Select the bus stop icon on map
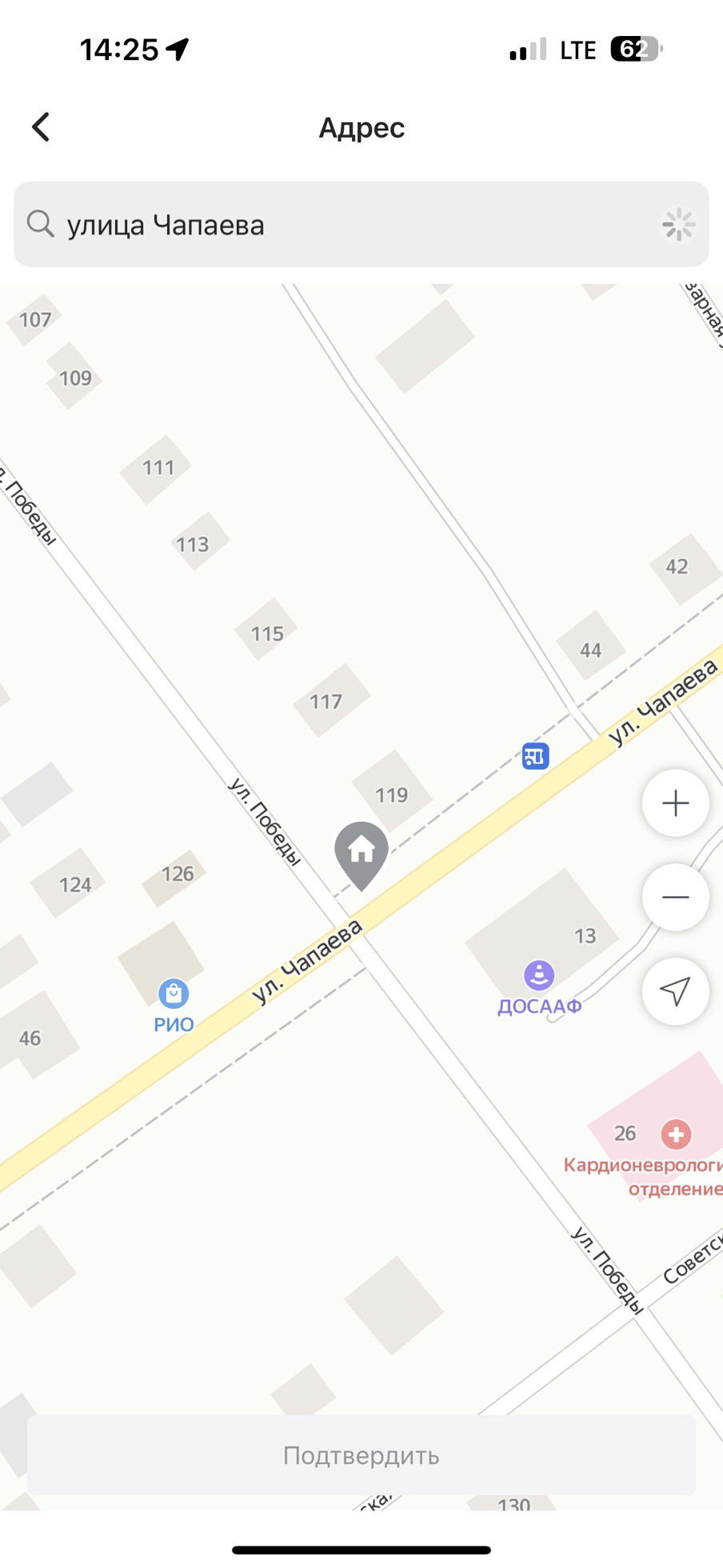This screenshot has height=1568, width=723. coord(535,755)
